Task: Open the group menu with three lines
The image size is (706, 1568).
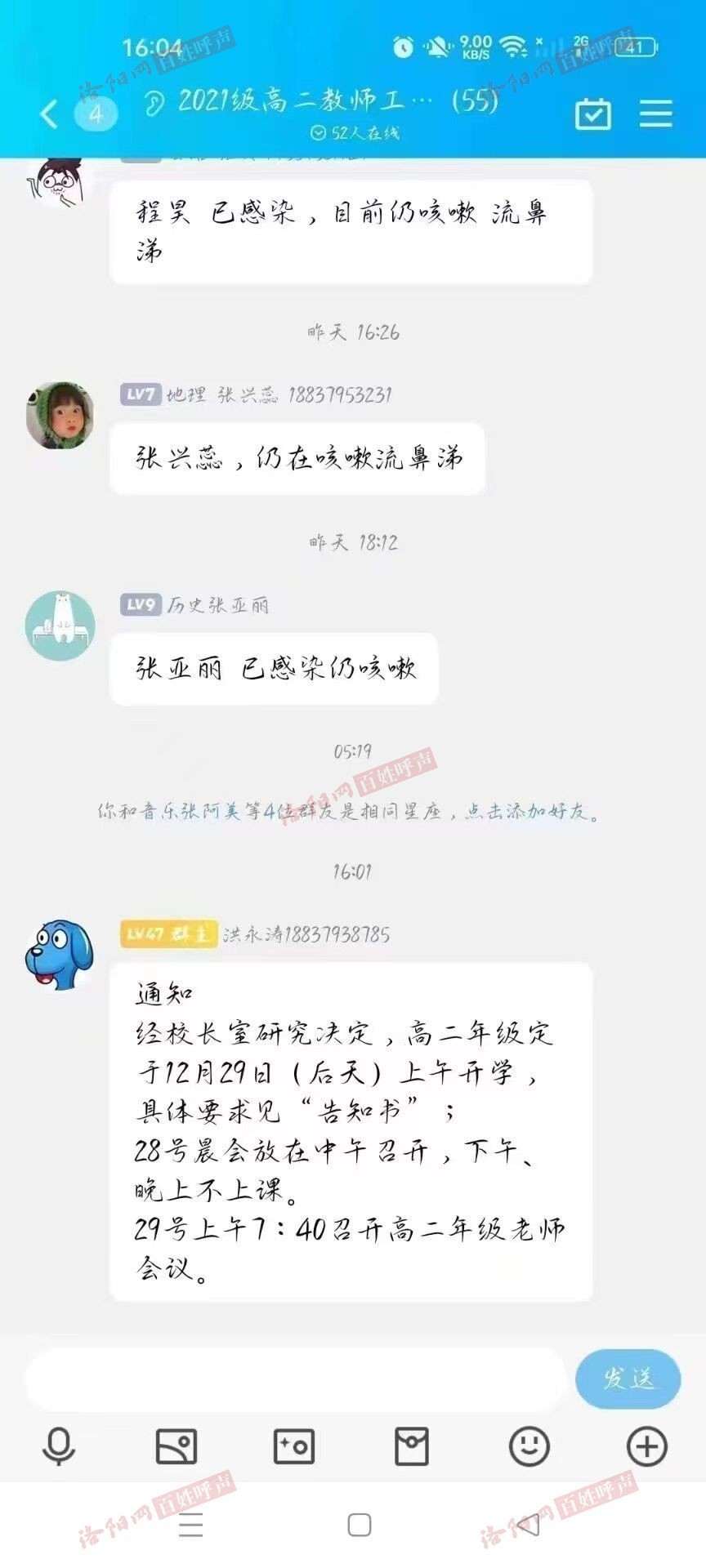Action: coord(655,114)
